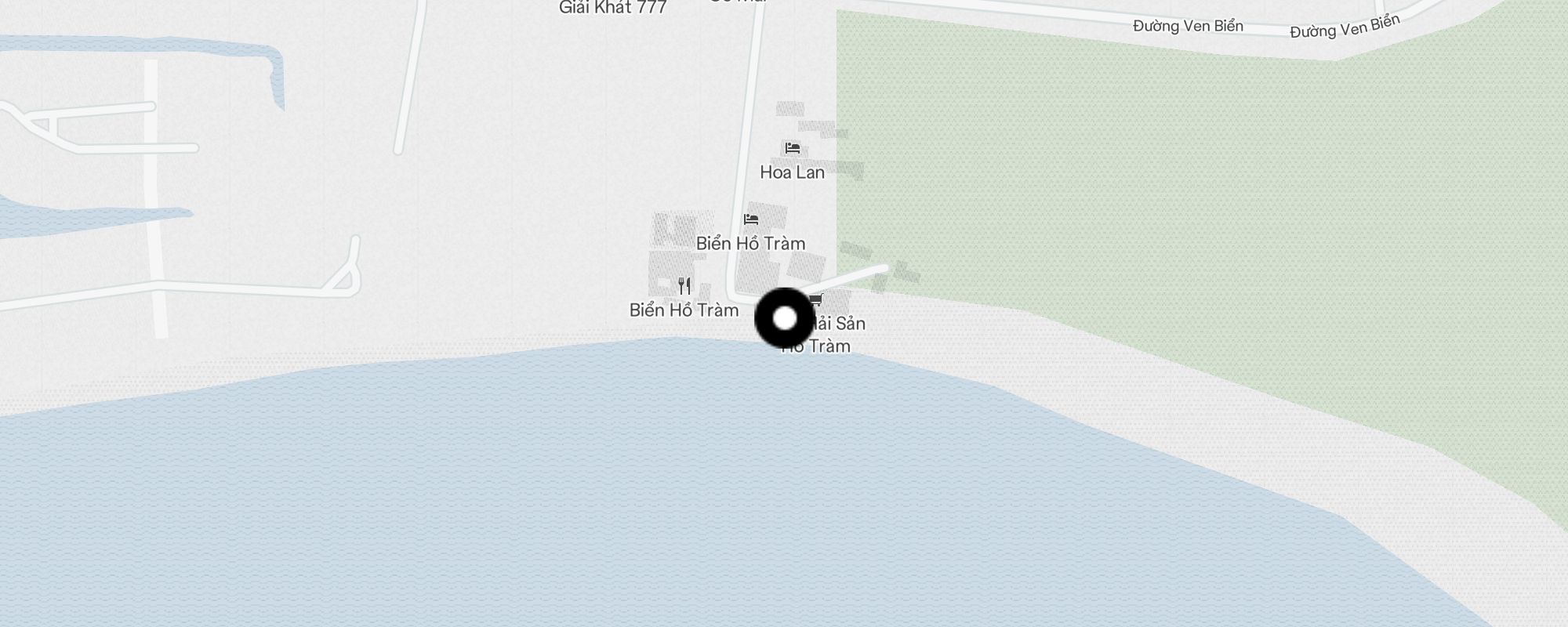Select the Biển Hồ Tràm hotel pin

[751, 219]
